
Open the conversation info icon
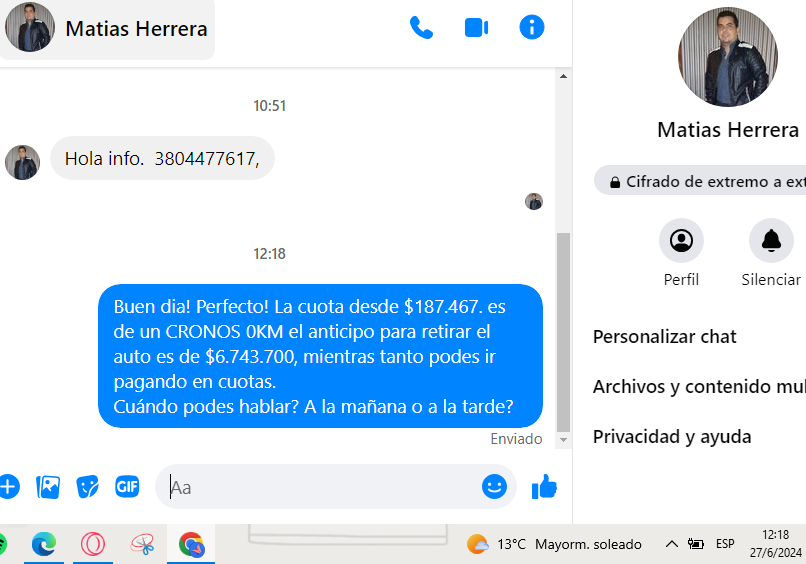pos(532,28)
